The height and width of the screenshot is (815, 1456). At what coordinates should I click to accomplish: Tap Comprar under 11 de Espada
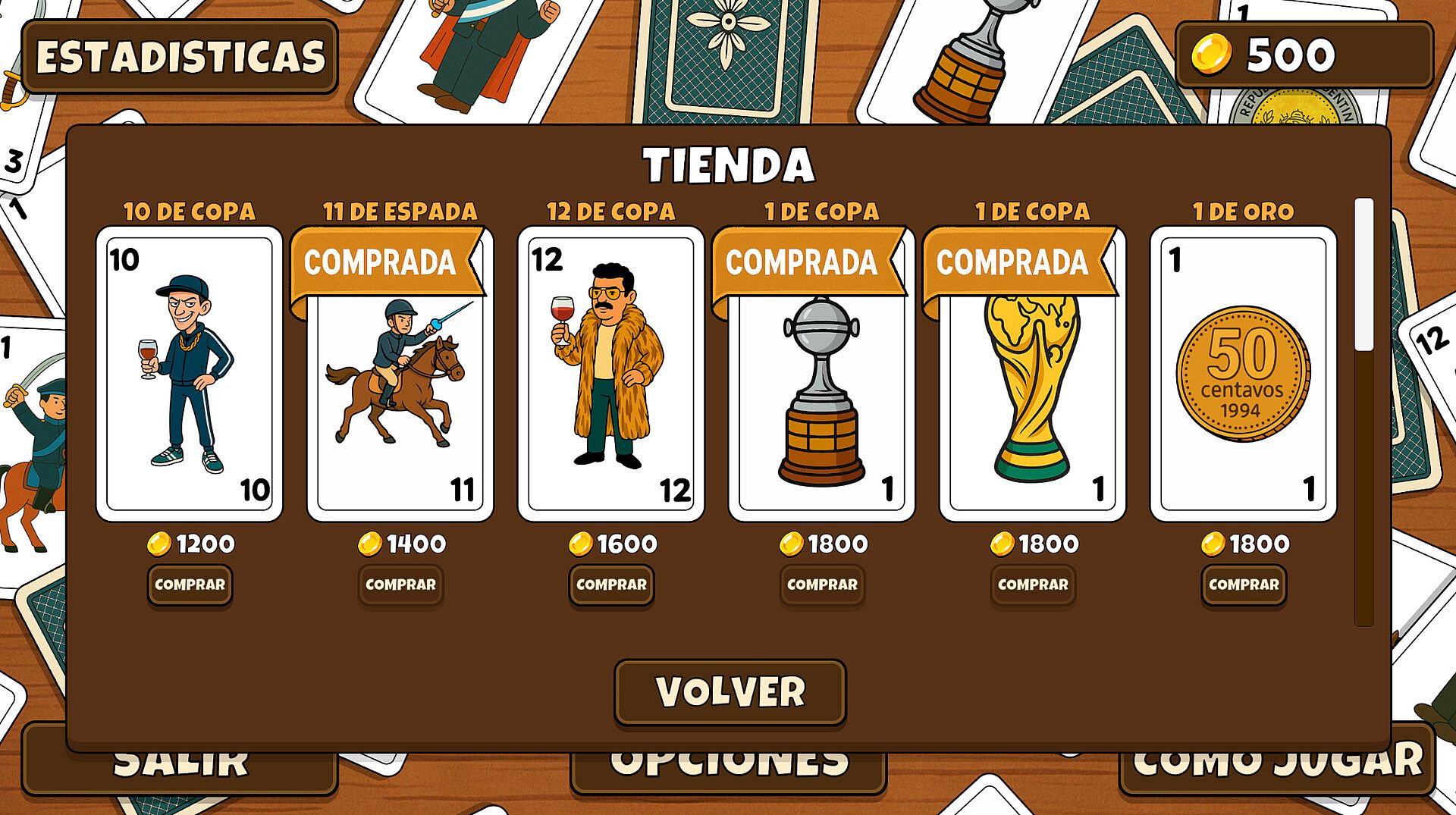400,585
